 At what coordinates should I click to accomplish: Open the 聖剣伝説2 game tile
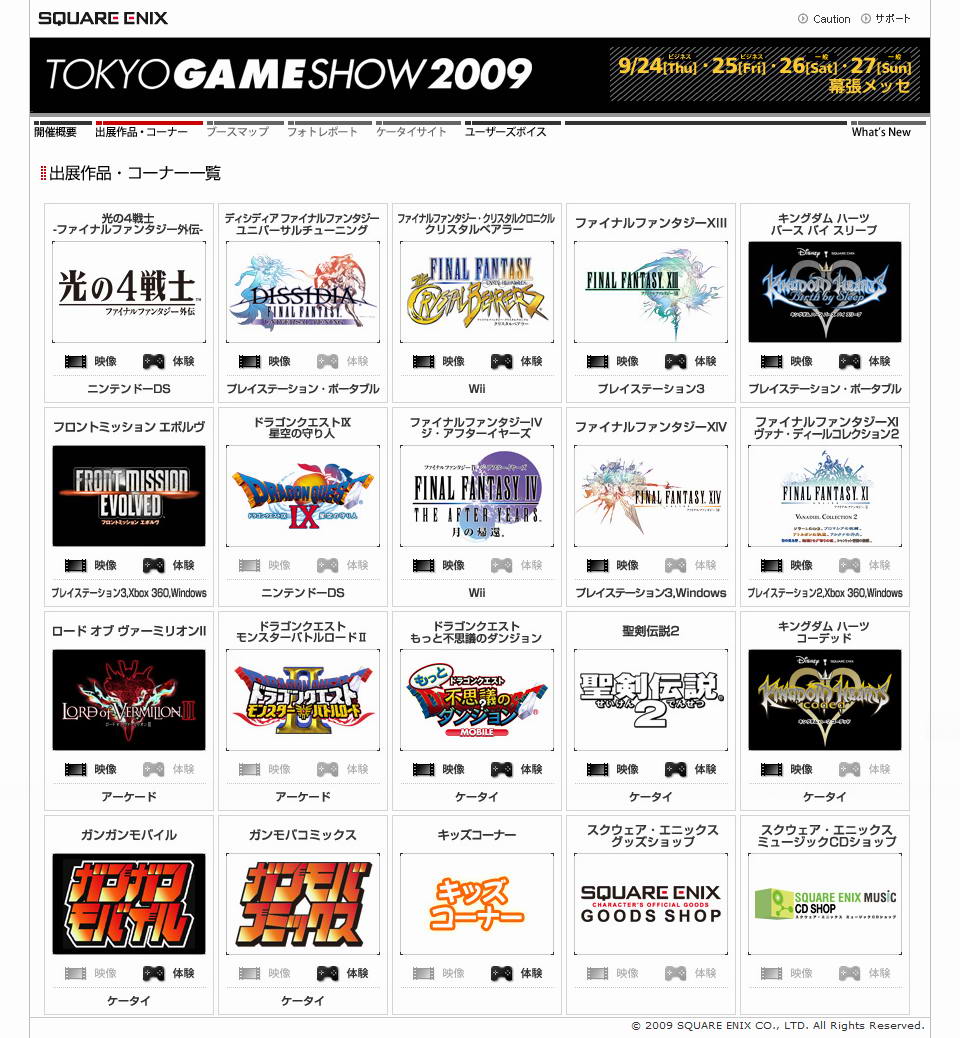coord(650,699)
